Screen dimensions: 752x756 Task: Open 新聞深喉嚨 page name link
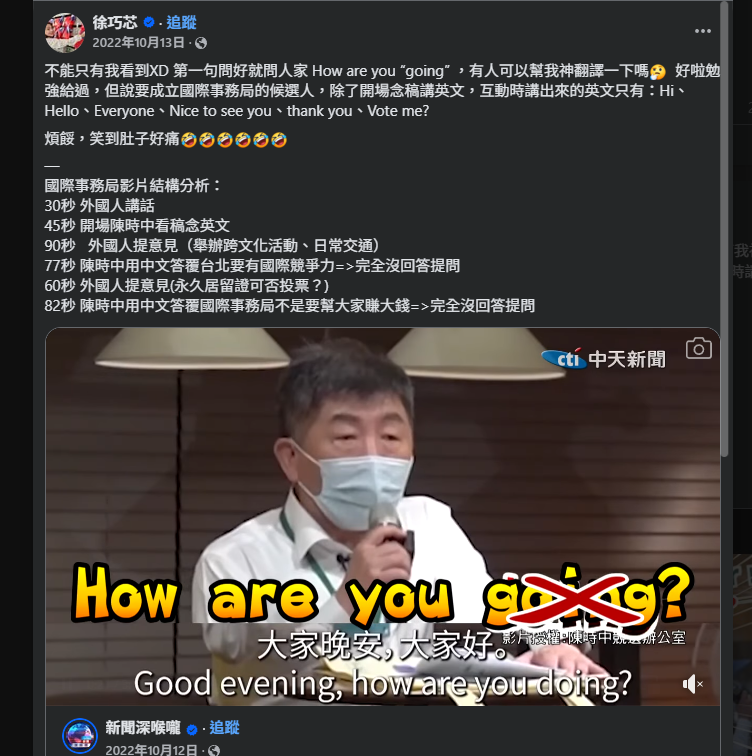point(146,728)
